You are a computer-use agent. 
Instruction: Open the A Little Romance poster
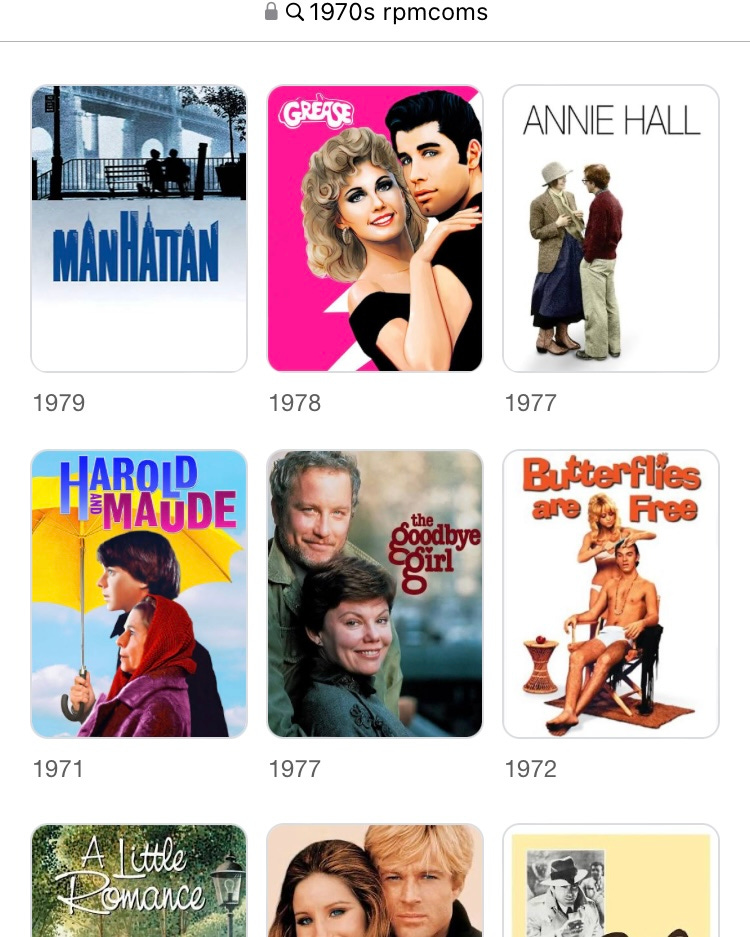point(138,880)
